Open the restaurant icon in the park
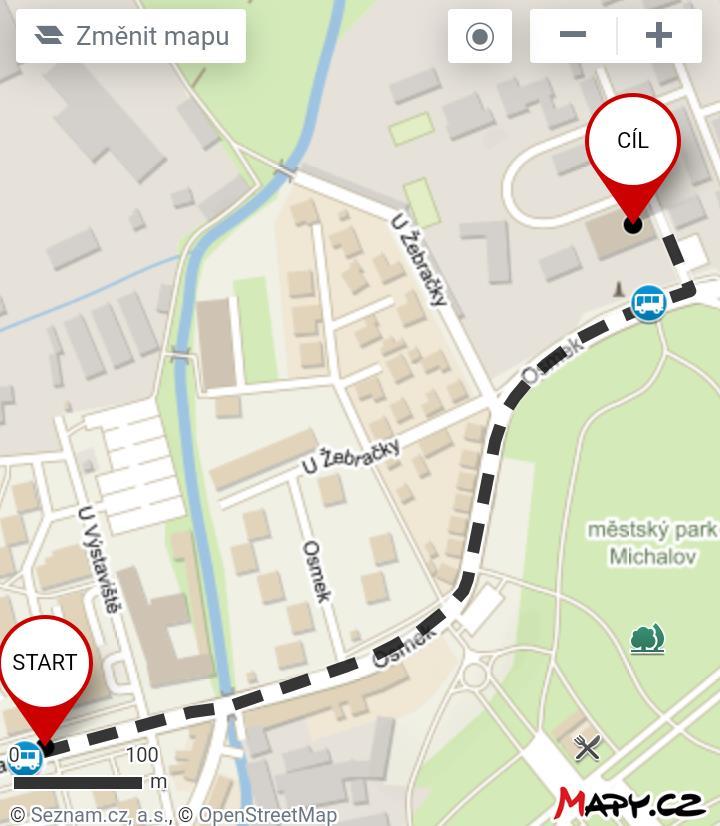720x826 pixels. click(588, 746)
